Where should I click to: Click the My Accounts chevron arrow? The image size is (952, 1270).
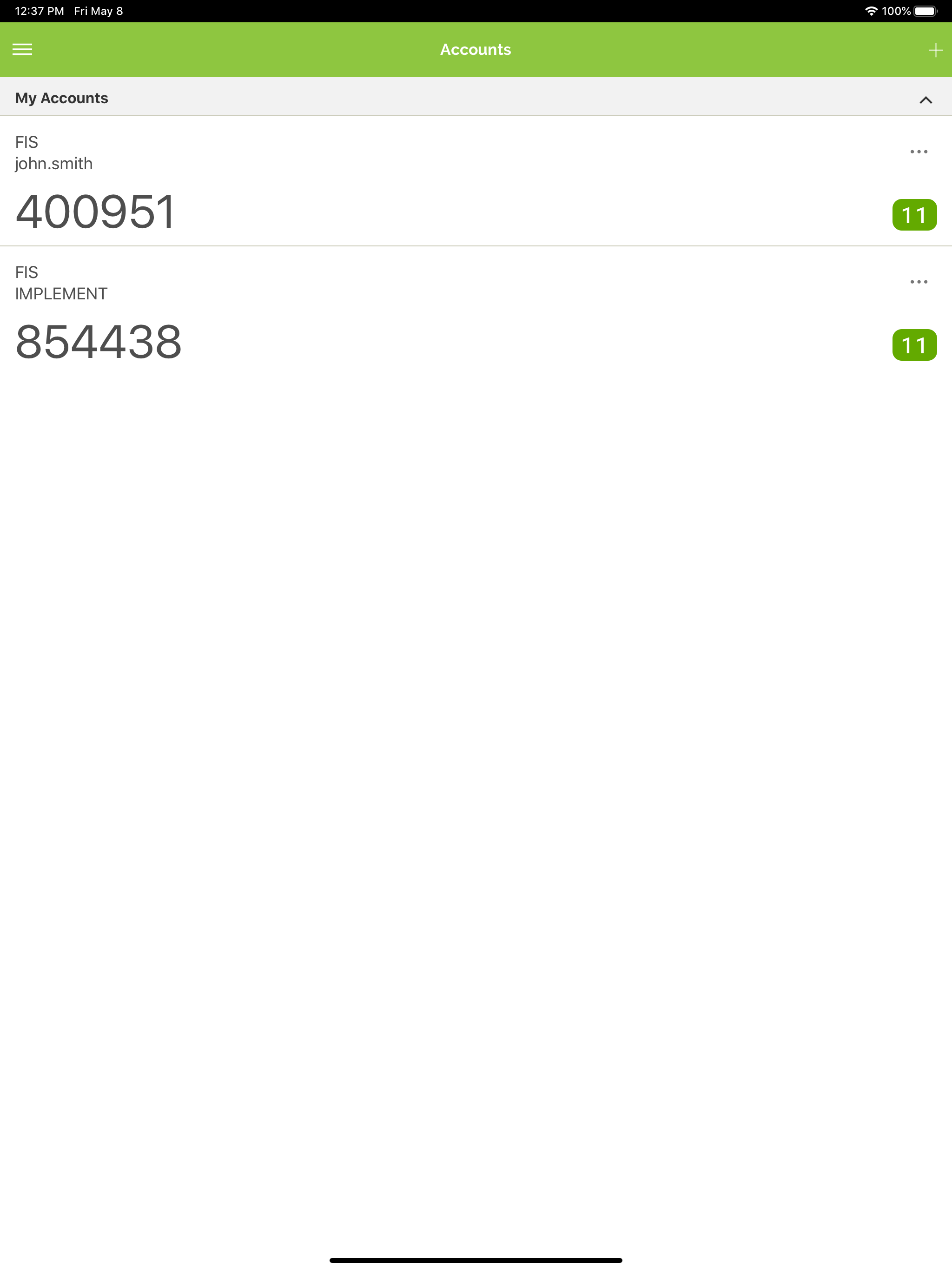tap(925, 100)
